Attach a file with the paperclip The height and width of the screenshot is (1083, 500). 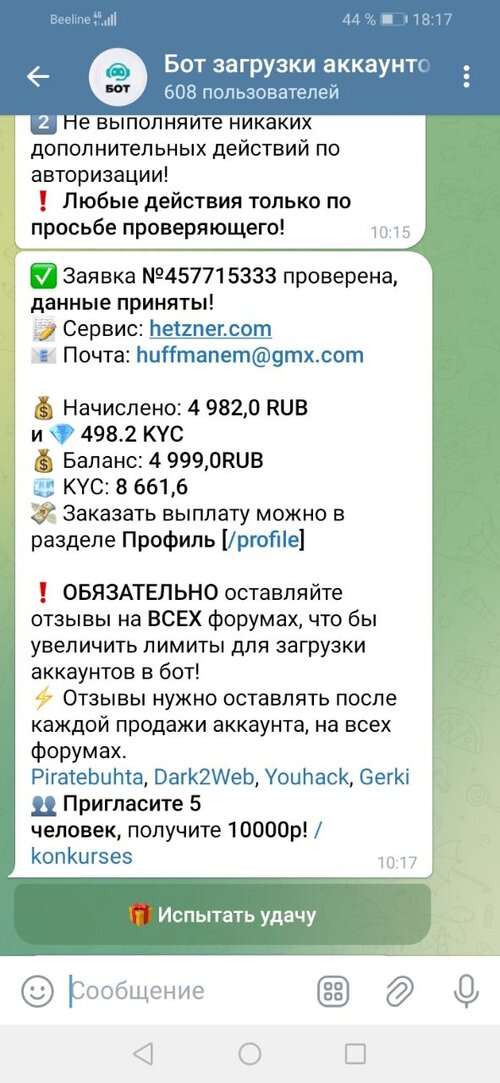tap(399, 993)
